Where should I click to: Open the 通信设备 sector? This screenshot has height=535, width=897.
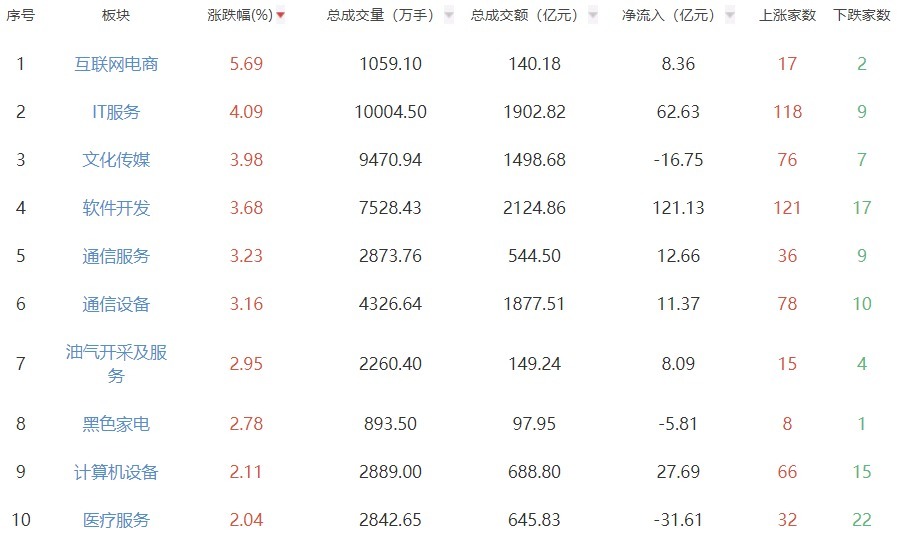pyautogui.click(x=116, y=304)
